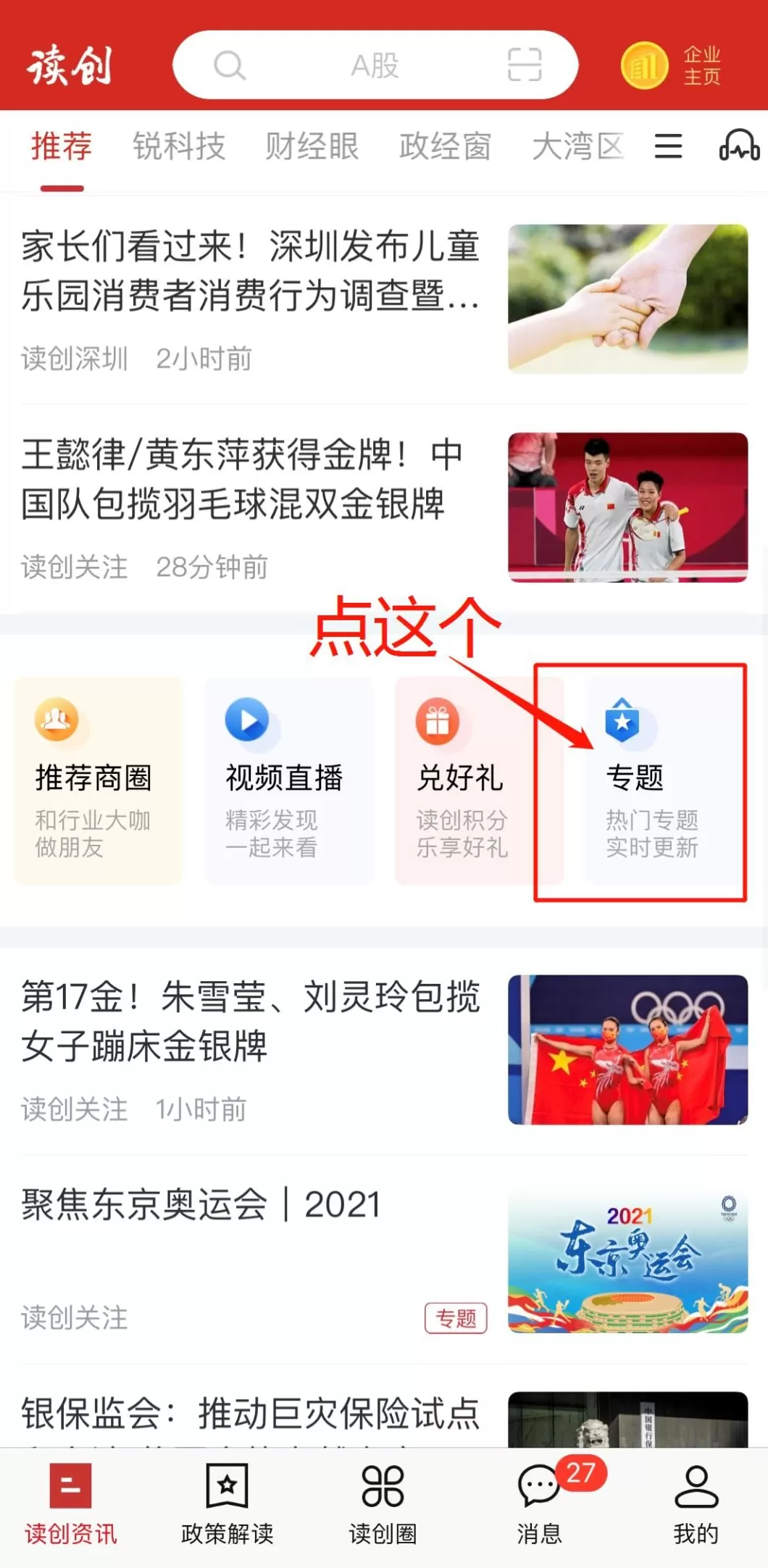Viewport: 768px width, 1568px height.
Task: Tap the scan icon in search bar
Action: pyautogui.click(x=524, y=64)
